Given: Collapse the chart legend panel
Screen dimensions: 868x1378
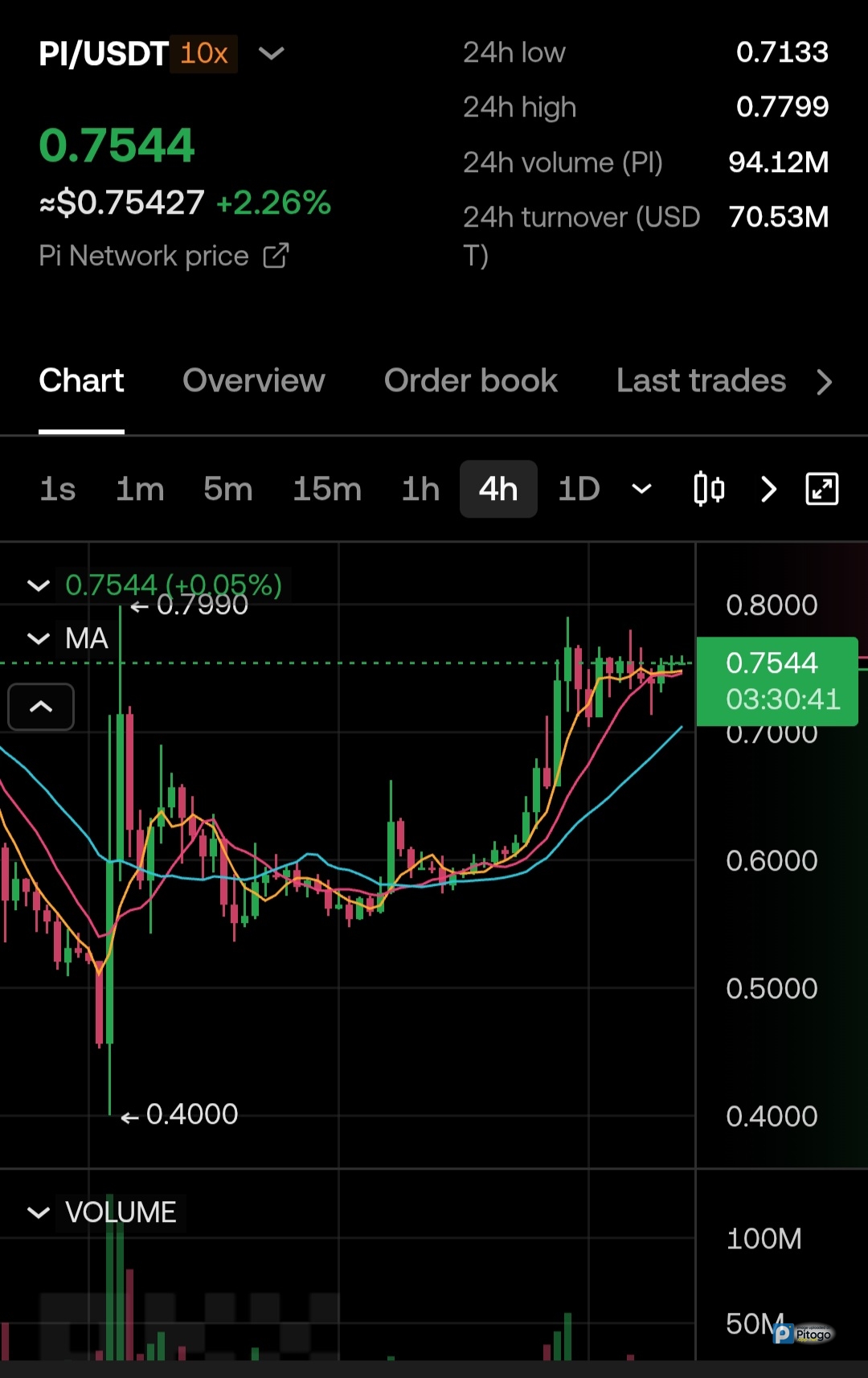Looking at the screenshot, I should (x=41, y=707).
